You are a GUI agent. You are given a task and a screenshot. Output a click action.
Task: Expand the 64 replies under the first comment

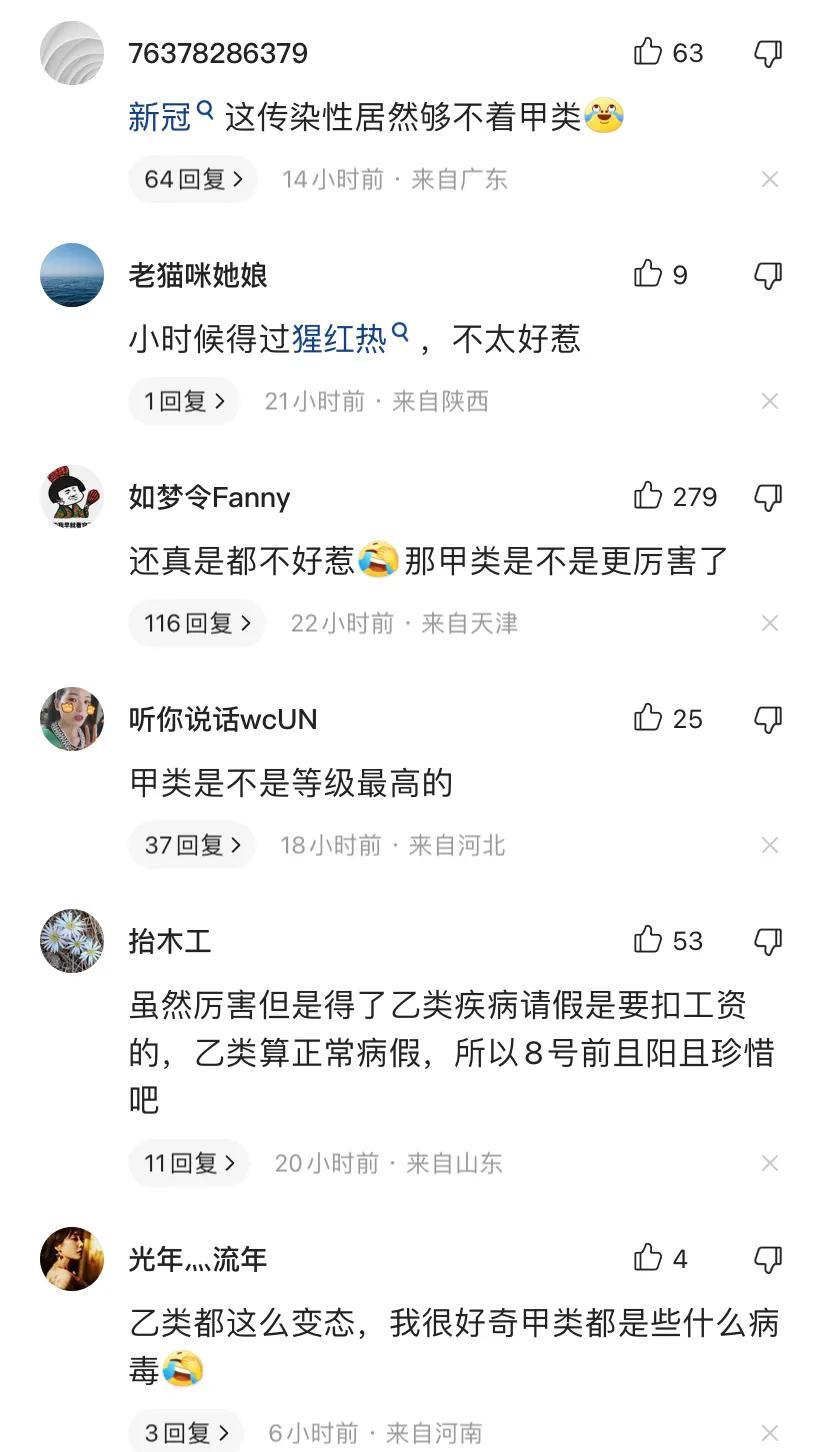(x=192, y=180)
